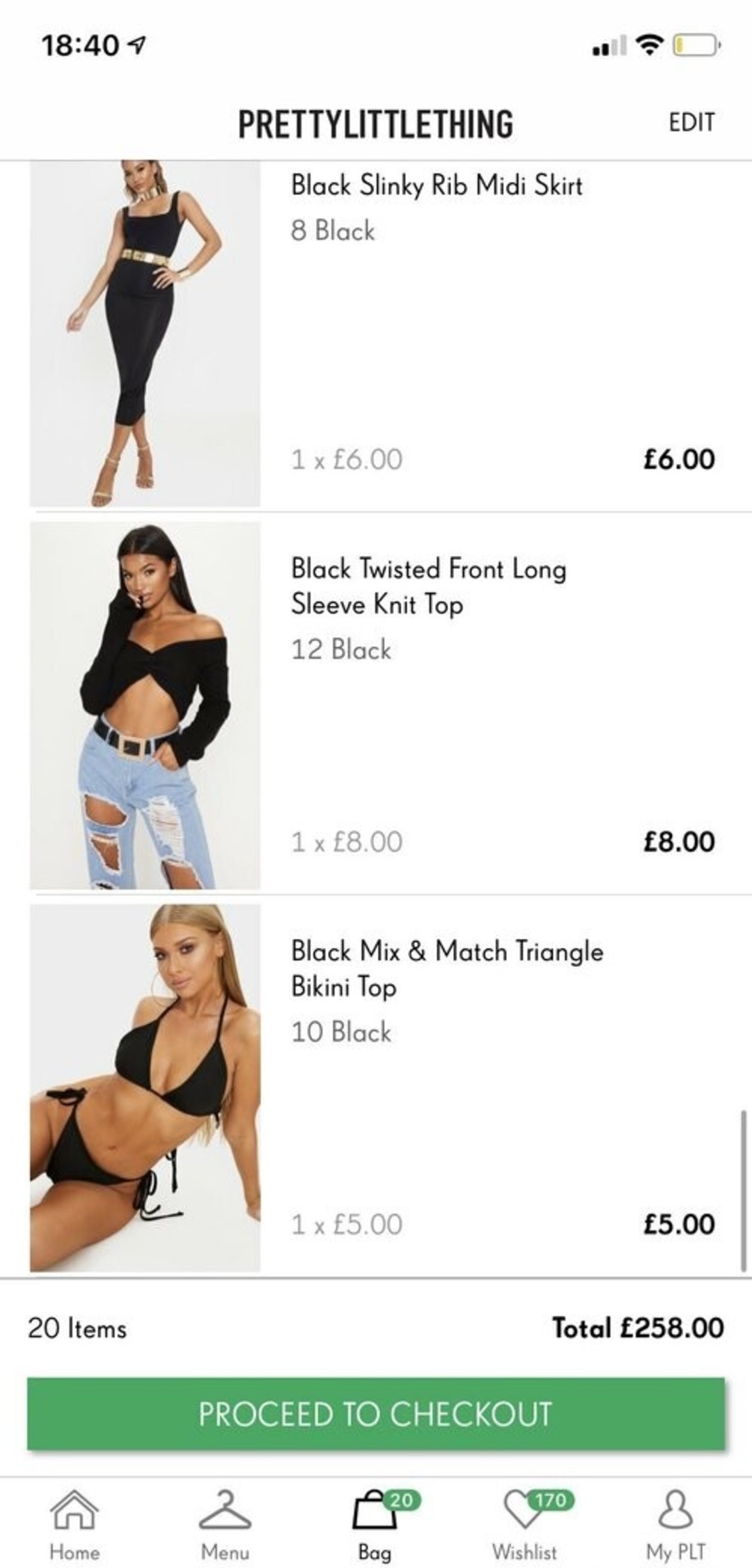Tap EDIT to modify the bag
This screenshot has width=752, height=1568.
[691, 123]
